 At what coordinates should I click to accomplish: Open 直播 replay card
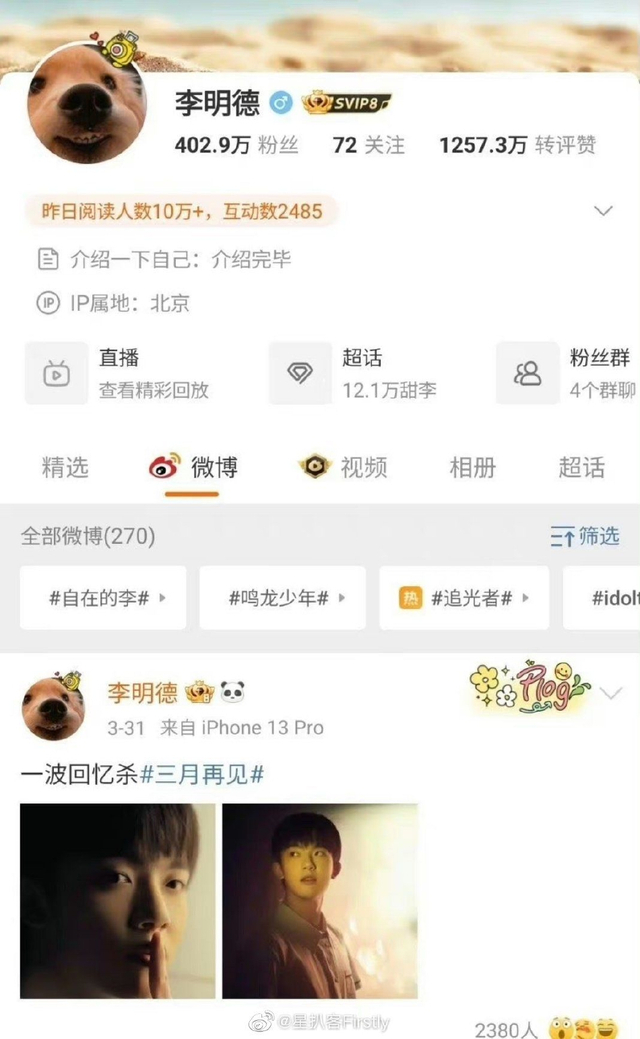117,373
